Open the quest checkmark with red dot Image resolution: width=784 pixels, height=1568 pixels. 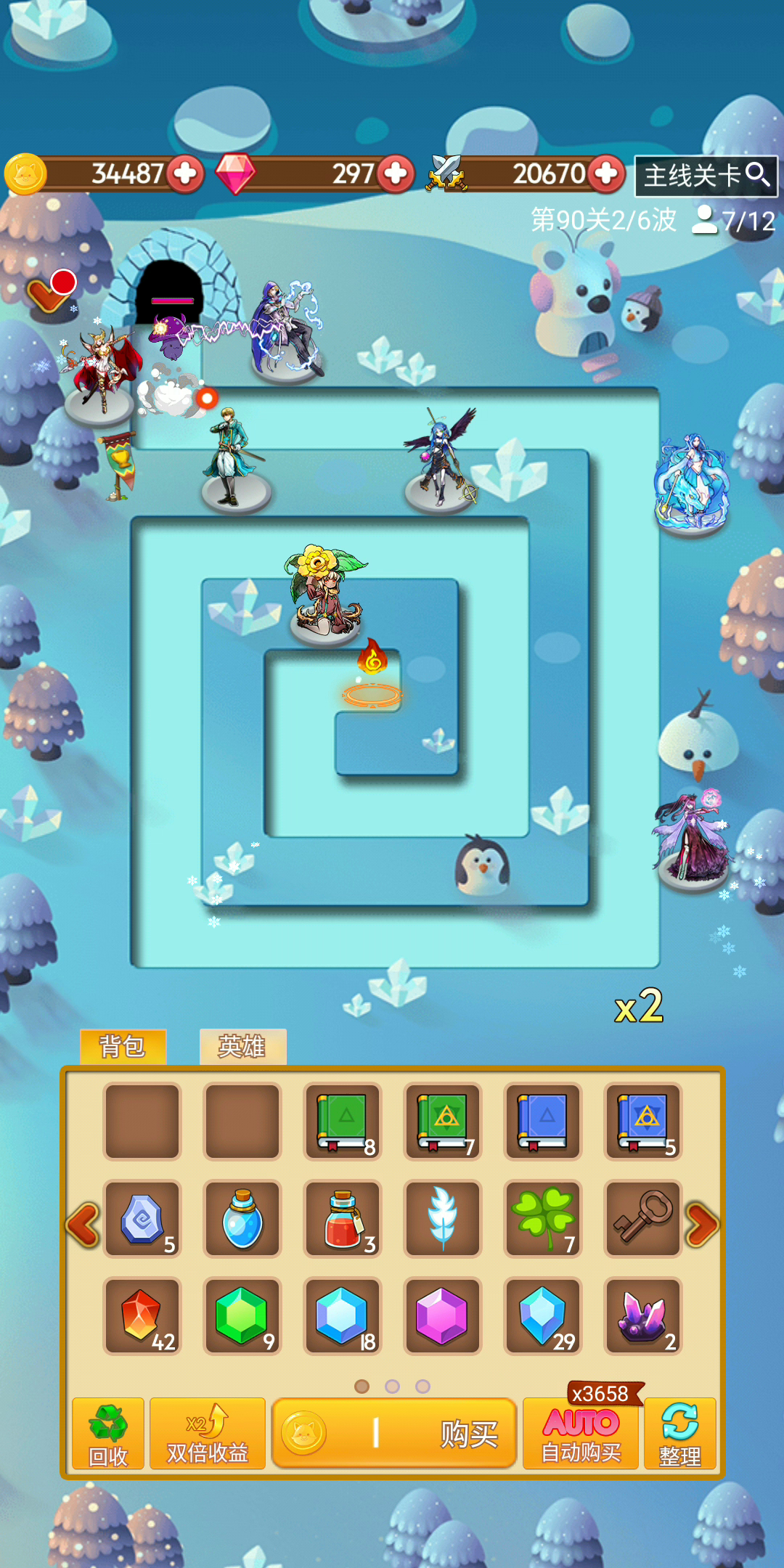pyautogui.click(x=51, y=290)
